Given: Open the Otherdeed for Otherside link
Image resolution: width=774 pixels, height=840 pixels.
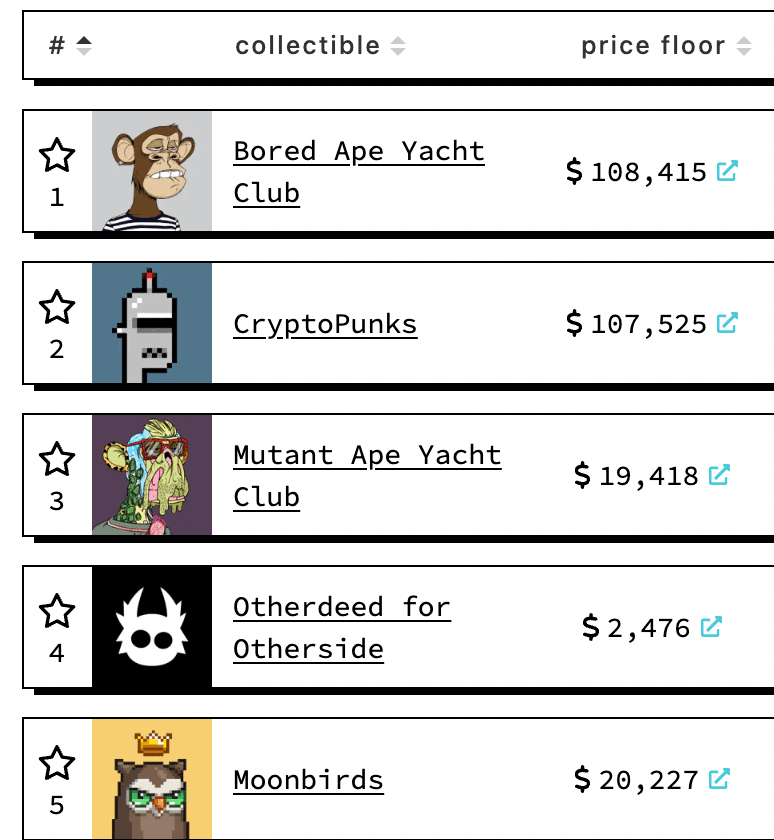Looking at the screenshot, I should (342, 628).
